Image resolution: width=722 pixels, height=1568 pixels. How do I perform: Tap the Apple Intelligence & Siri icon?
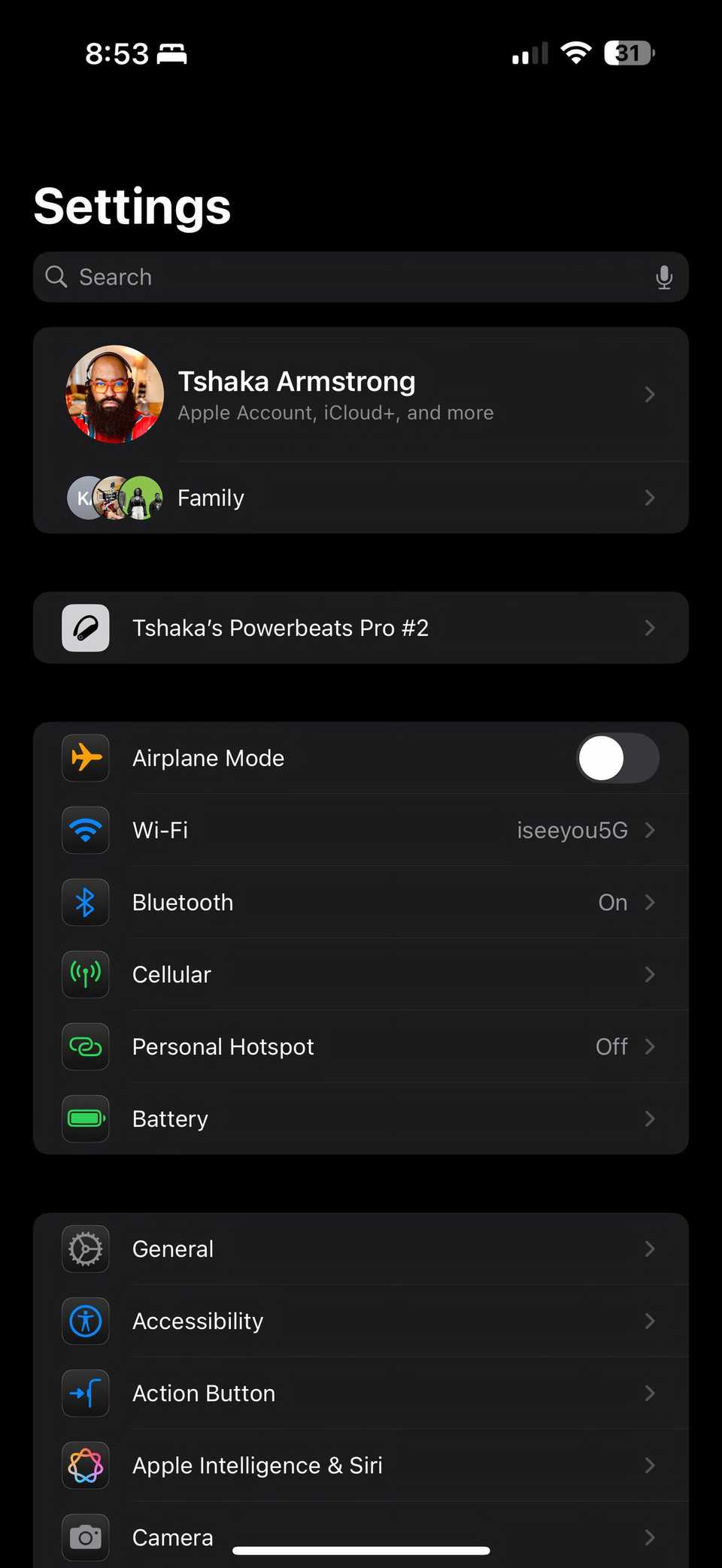pyautogui.click(x=85, y=1465)
